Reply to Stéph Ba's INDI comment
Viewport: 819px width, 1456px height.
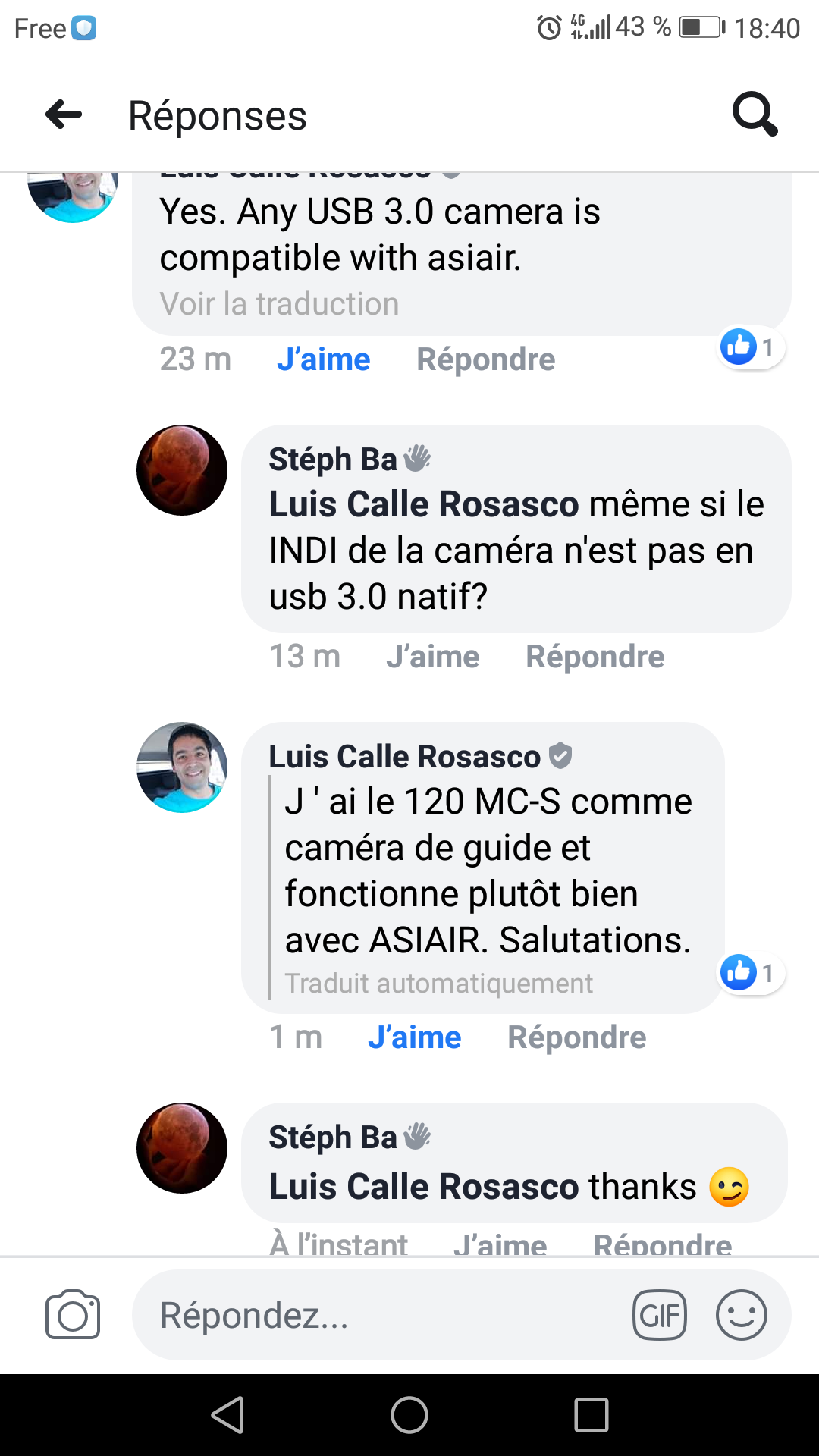tap(595, 657)
